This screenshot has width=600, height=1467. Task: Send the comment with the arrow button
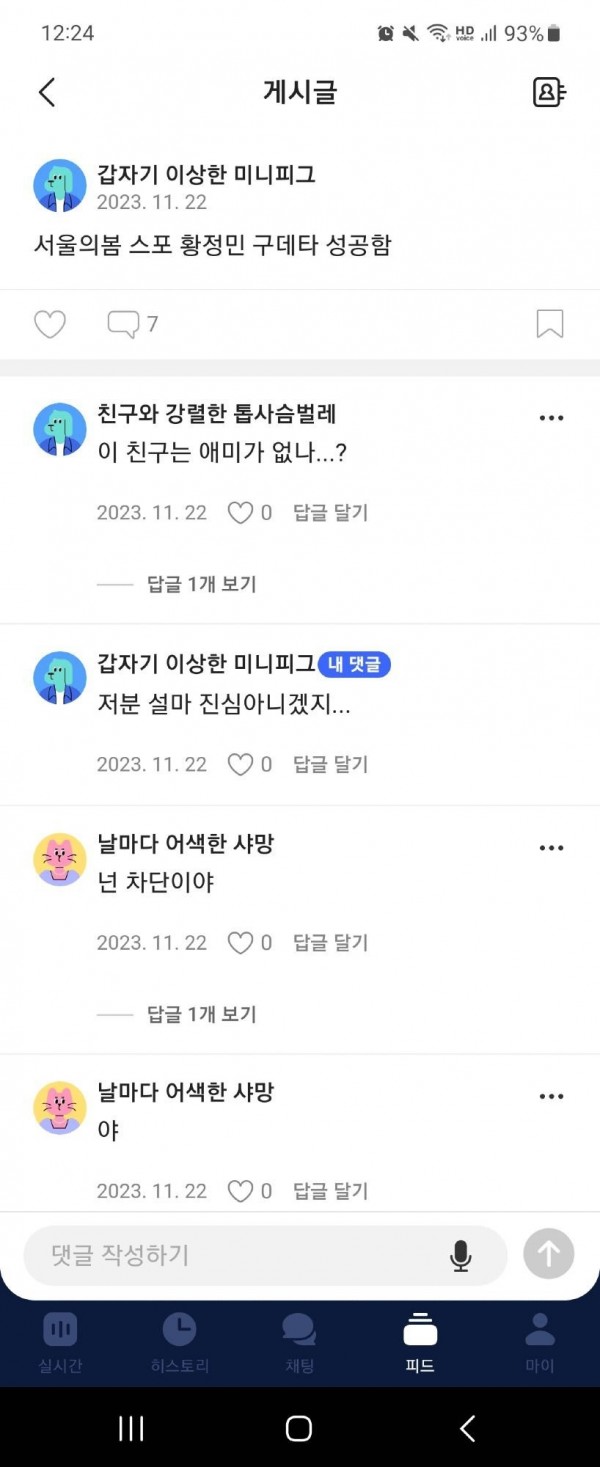[548, 1254]
